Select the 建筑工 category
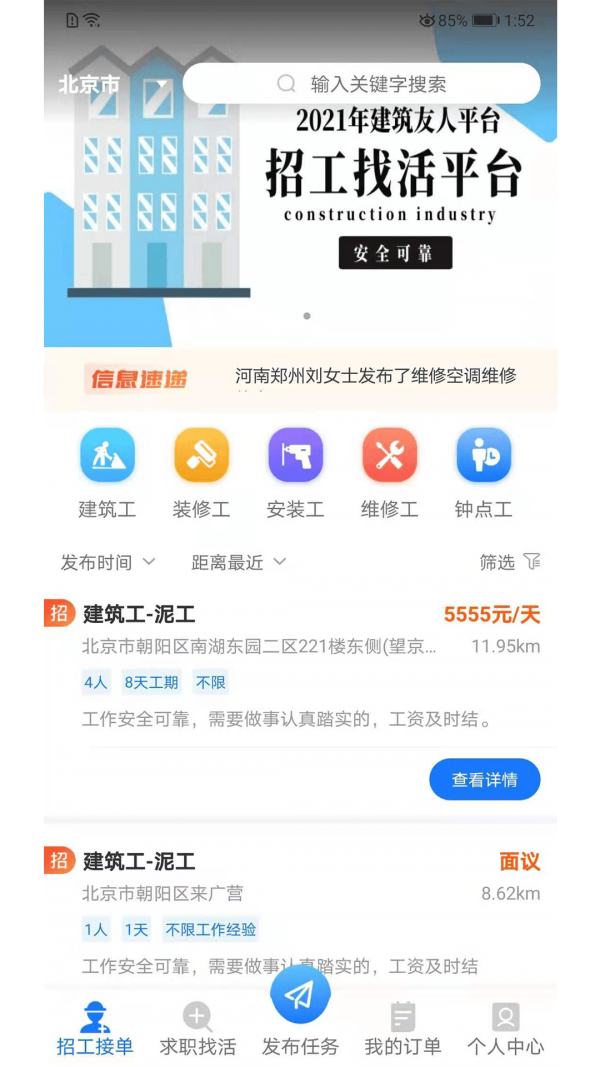The image size is (600, 1067). [x=107, y=472]
